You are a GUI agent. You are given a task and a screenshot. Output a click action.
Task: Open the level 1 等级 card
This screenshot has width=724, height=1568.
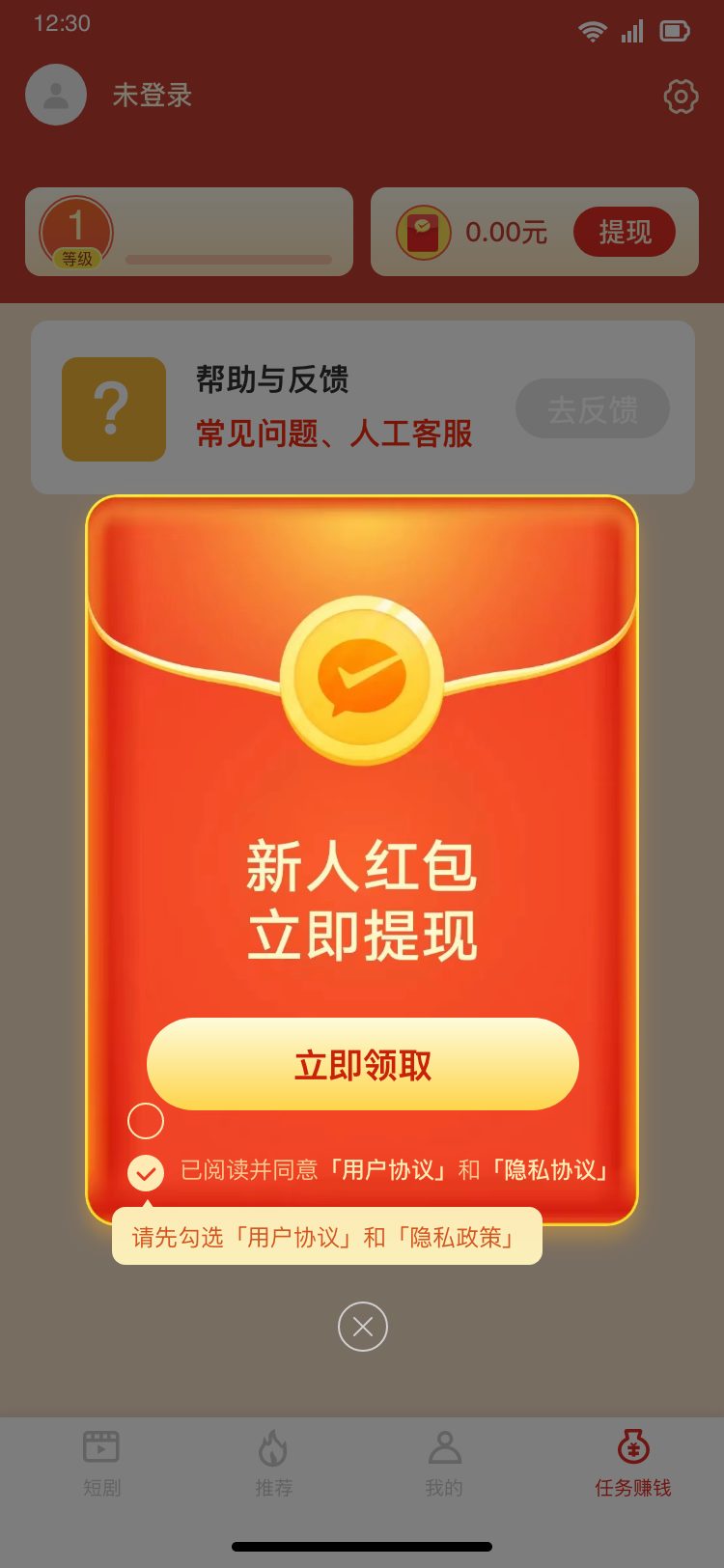pyautogui.click(x=188, y=232)
